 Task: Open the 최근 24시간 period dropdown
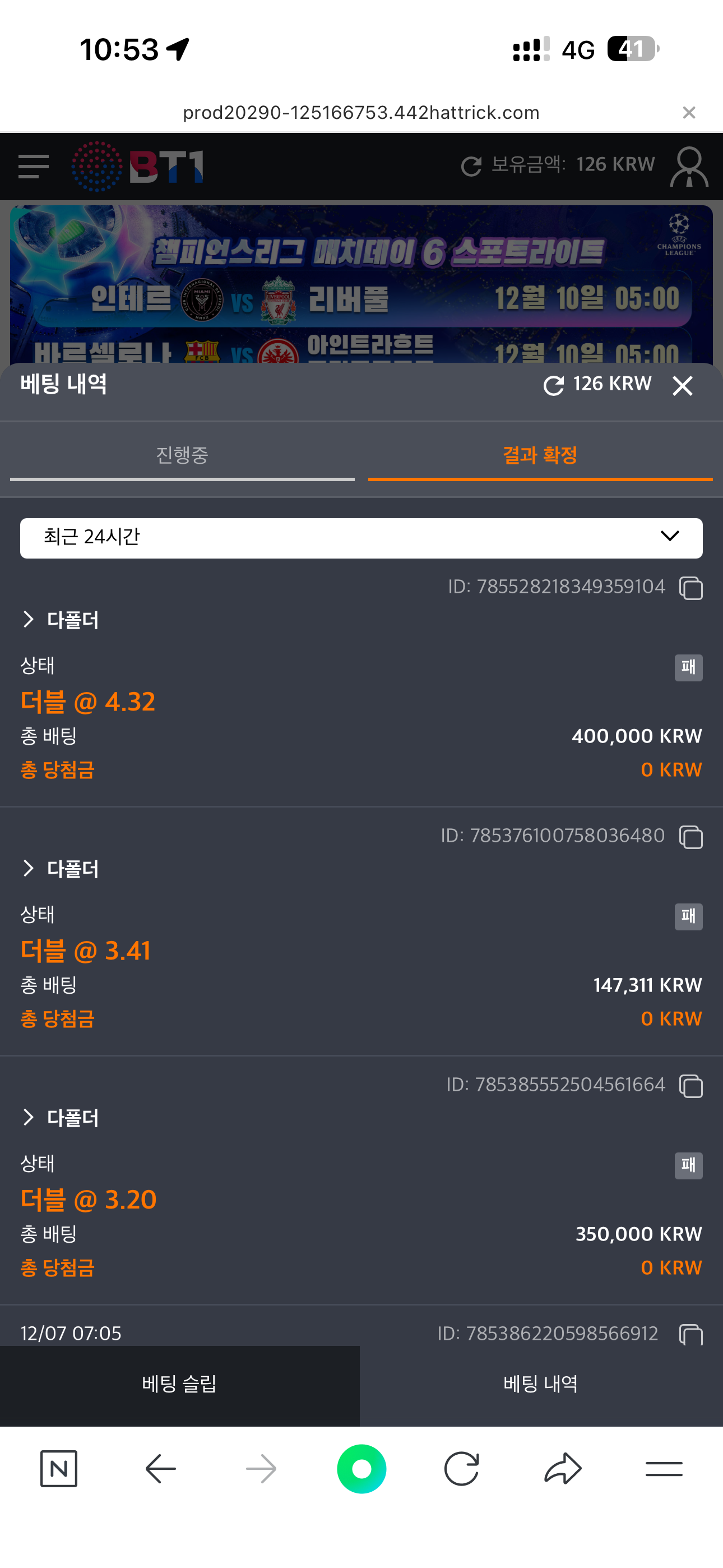point(361,537)
